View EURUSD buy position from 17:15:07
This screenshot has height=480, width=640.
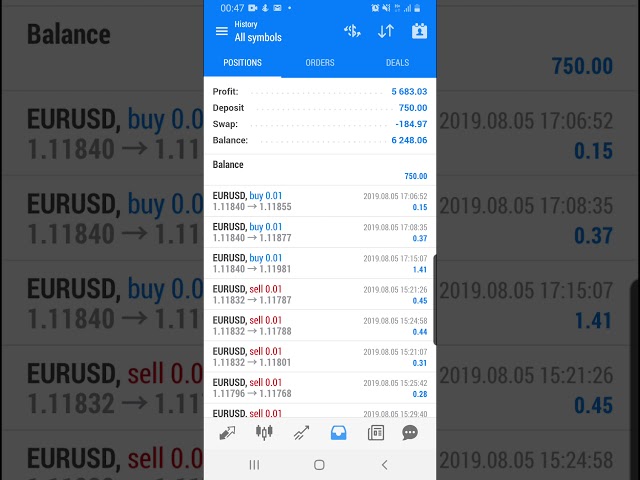(320, 263)
